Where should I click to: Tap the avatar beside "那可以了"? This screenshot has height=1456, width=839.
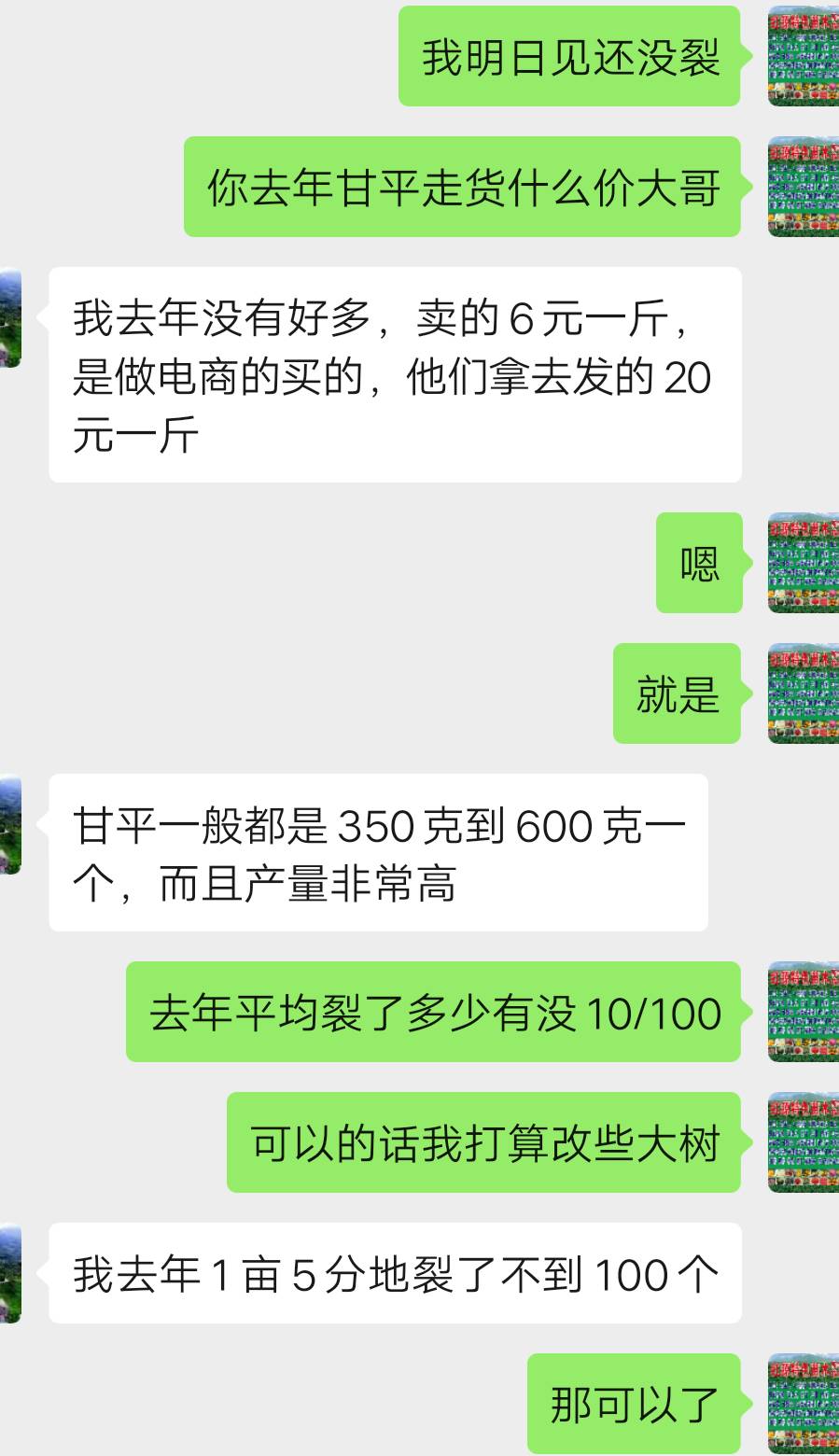802,1404
